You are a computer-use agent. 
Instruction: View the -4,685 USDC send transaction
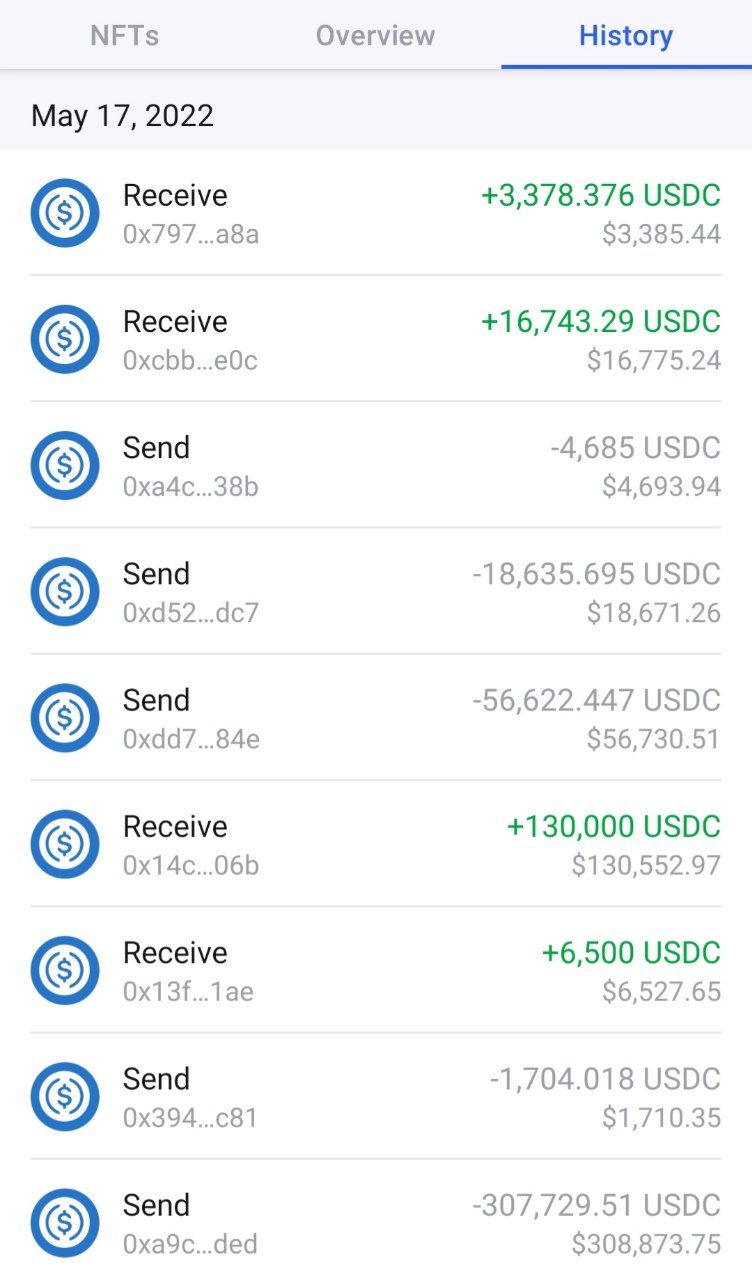[x=376, y=465]
